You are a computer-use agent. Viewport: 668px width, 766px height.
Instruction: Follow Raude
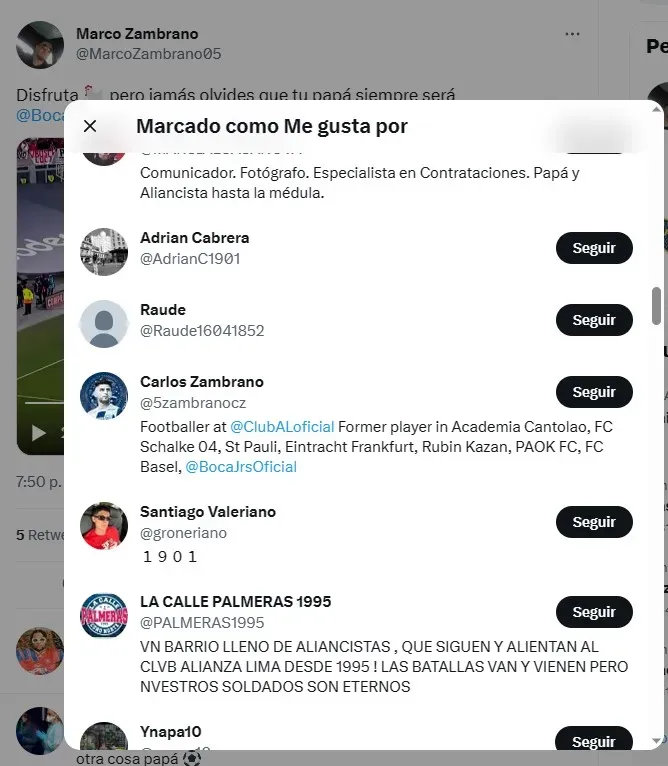click(x=594, y=320)
